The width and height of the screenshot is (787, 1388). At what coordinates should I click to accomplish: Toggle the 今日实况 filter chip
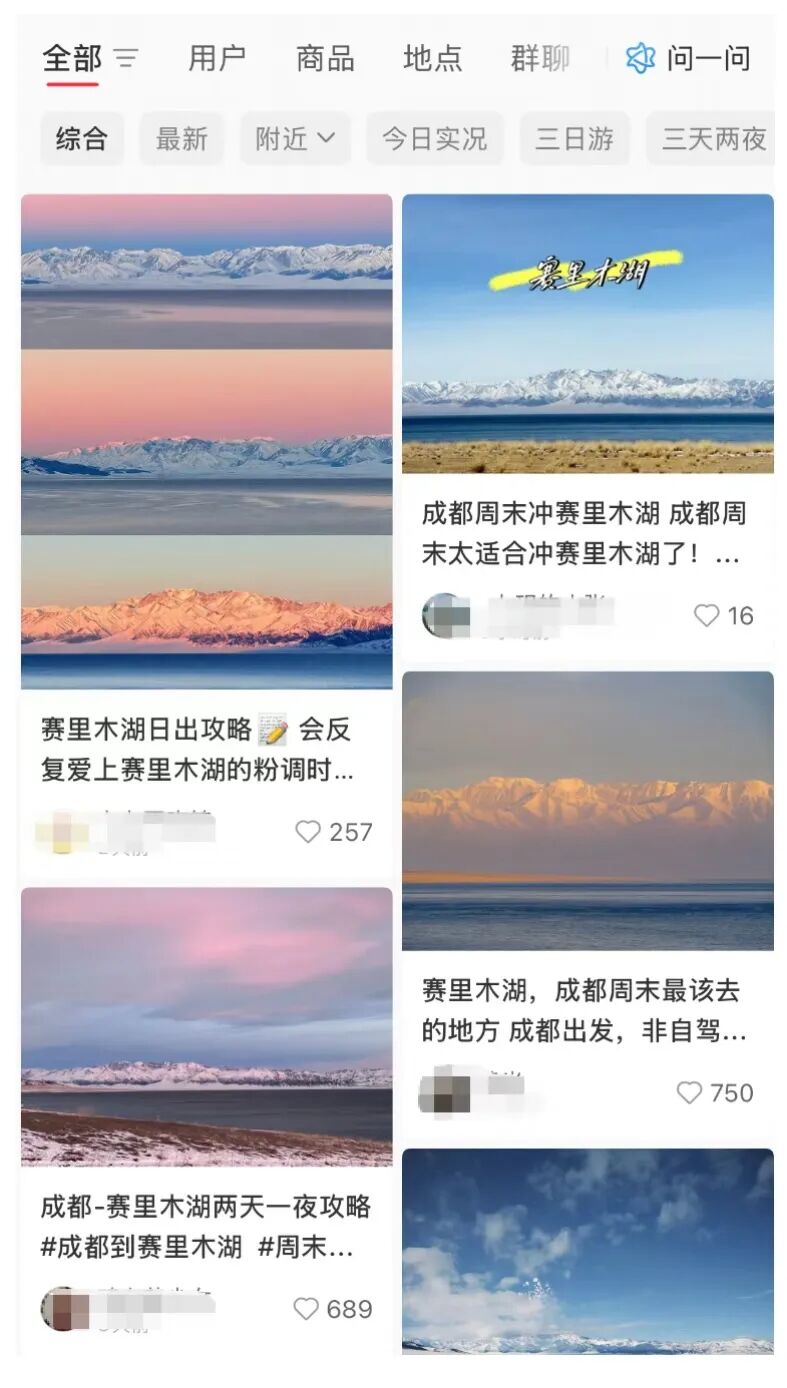[x=432, y=139]
